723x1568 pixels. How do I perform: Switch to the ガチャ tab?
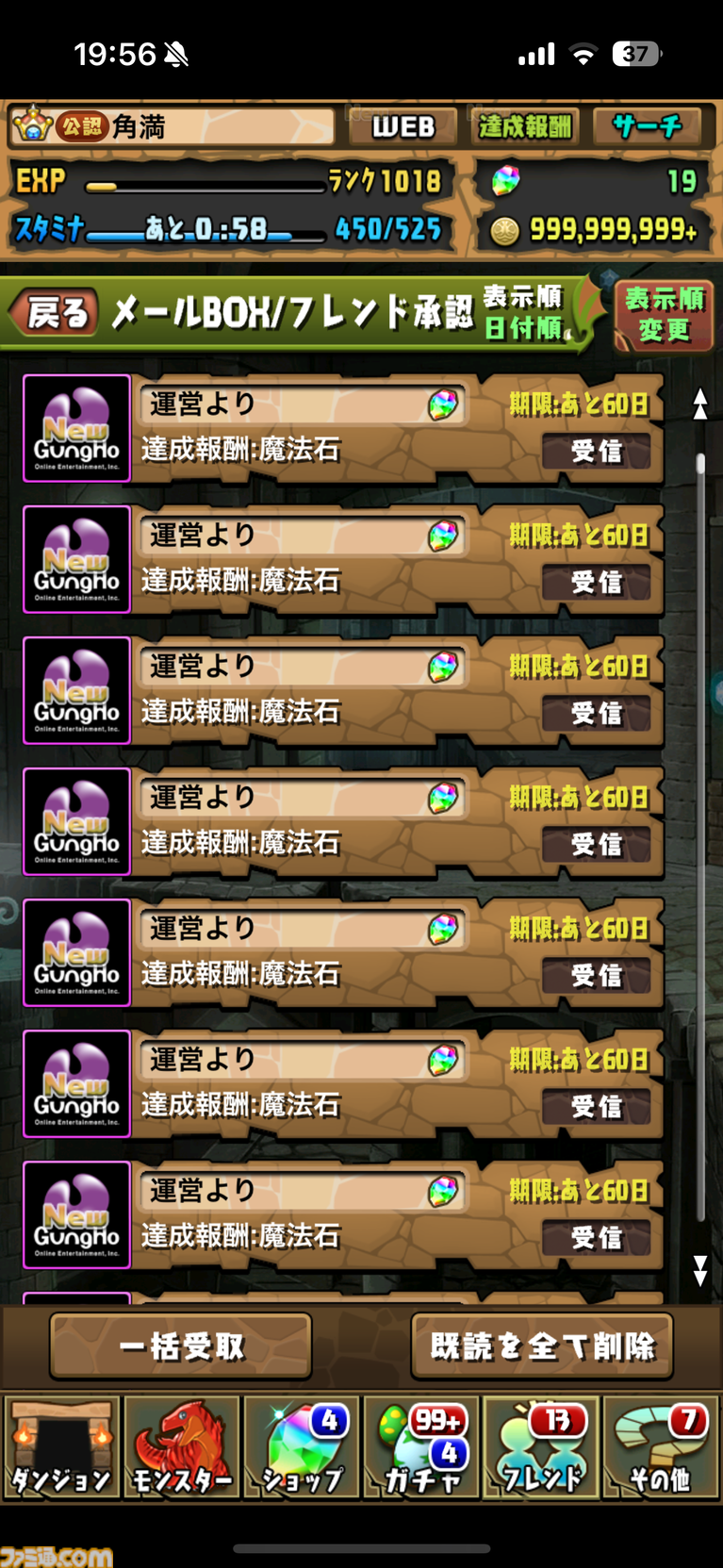coord(421,1448)
